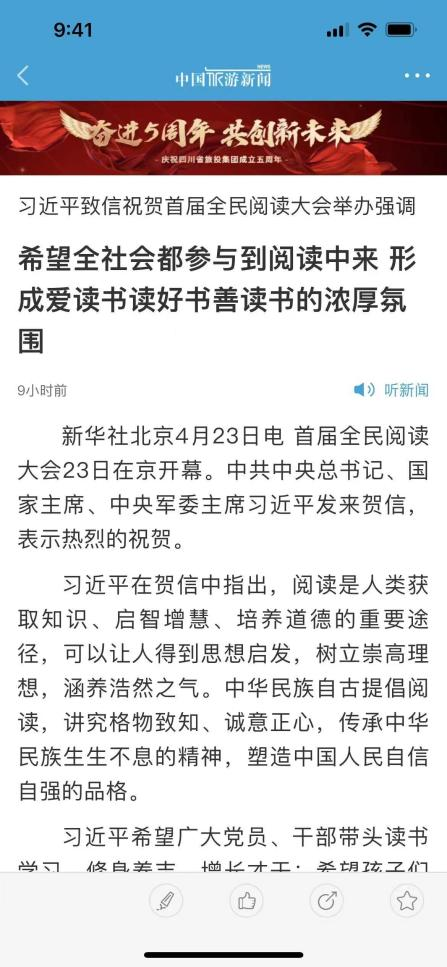Add this article to favorites with the star
447x967 pixels.
pyautogui.click(x=407, y=901)
